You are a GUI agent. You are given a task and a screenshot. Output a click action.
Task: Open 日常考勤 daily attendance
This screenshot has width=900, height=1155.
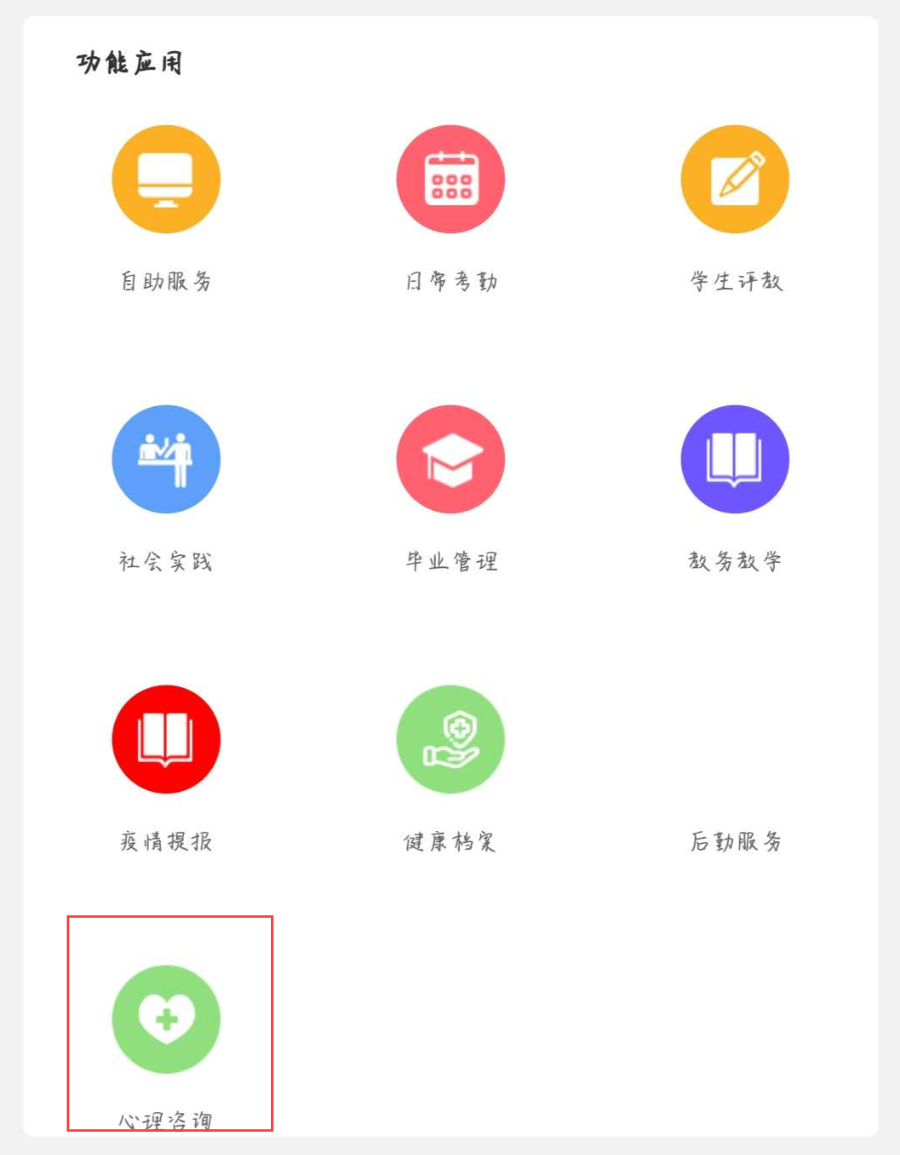(450, 180)
